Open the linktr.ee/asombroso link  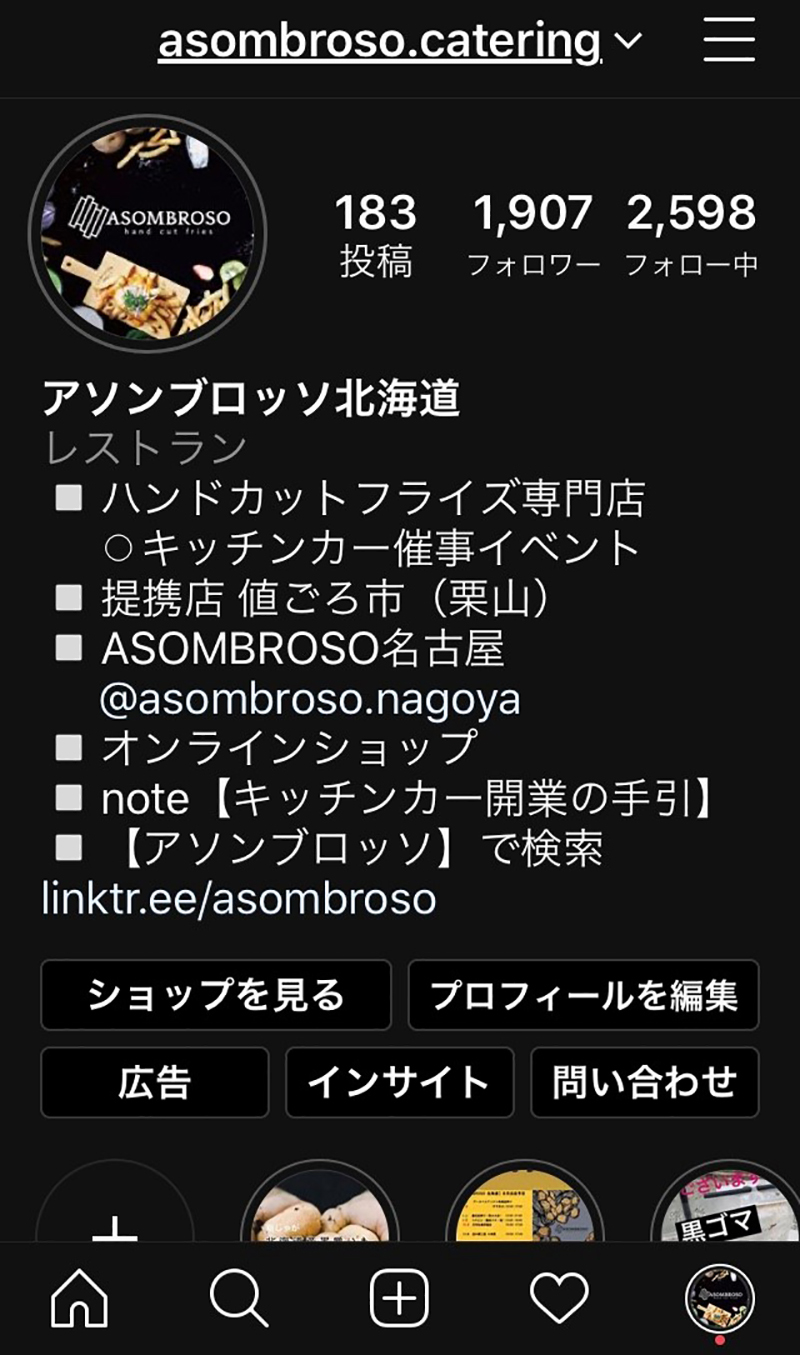click(x=239, y=898)
